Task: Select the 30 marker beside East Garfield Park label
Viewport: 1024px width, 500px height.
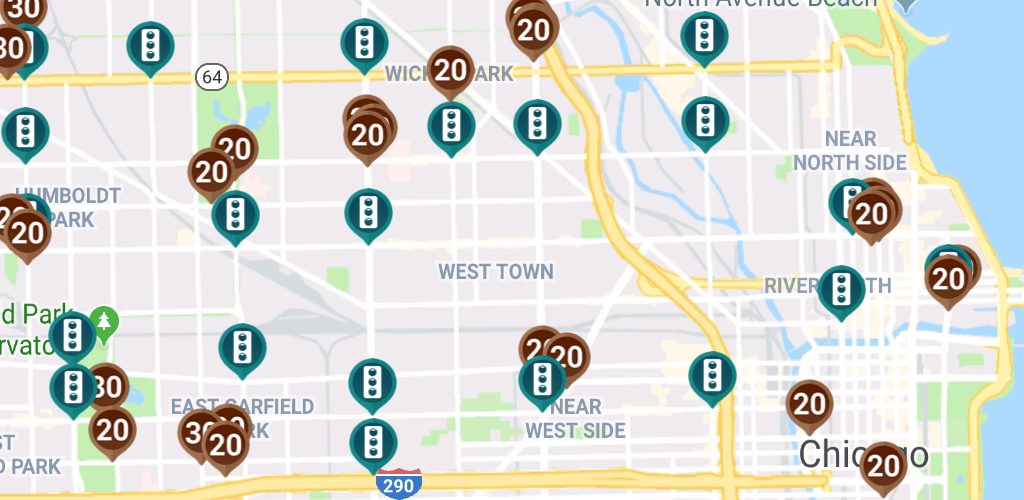Action: coord(198,432)
